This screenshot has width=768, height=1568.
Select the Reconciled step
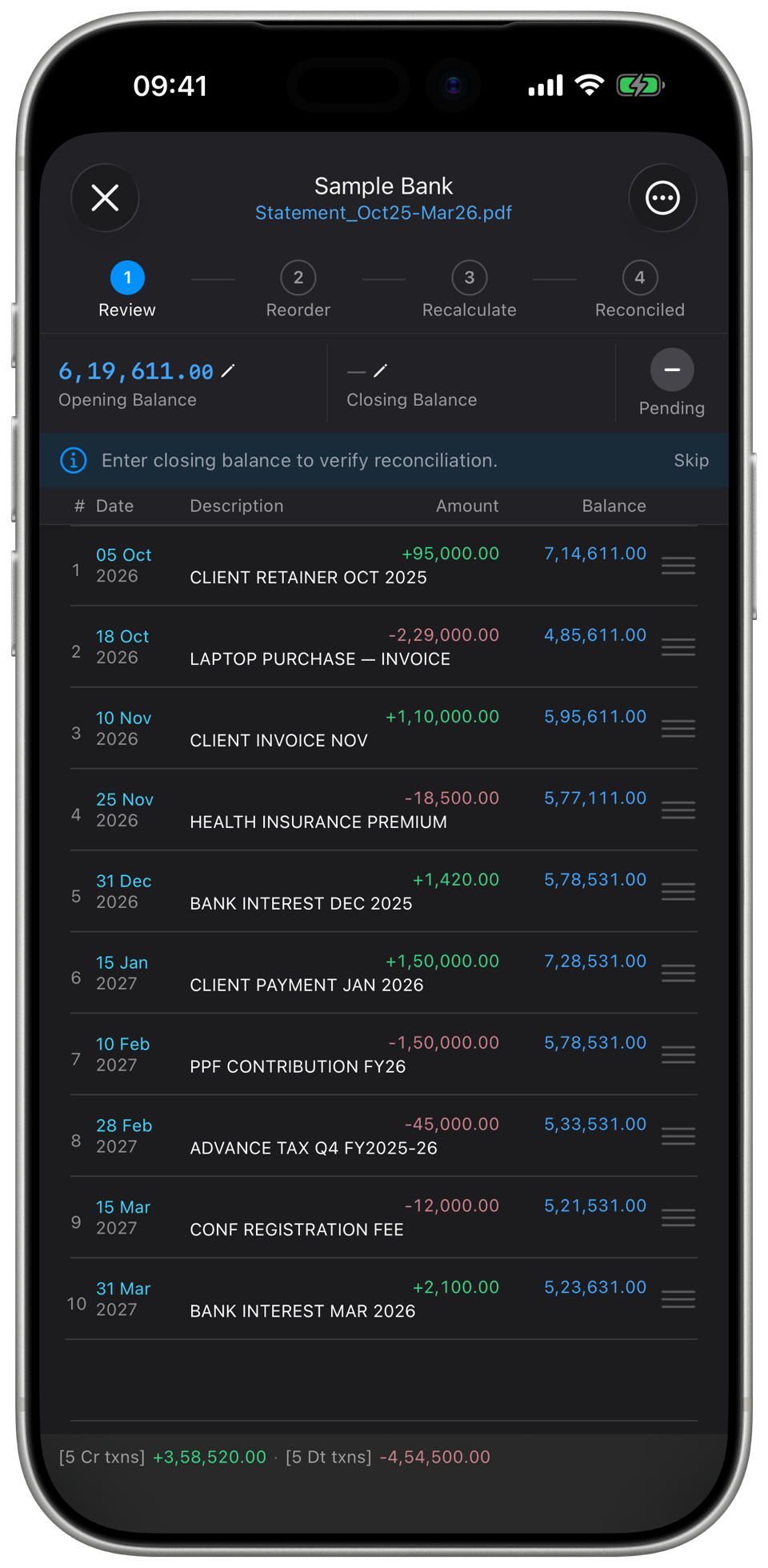point(639,290)
